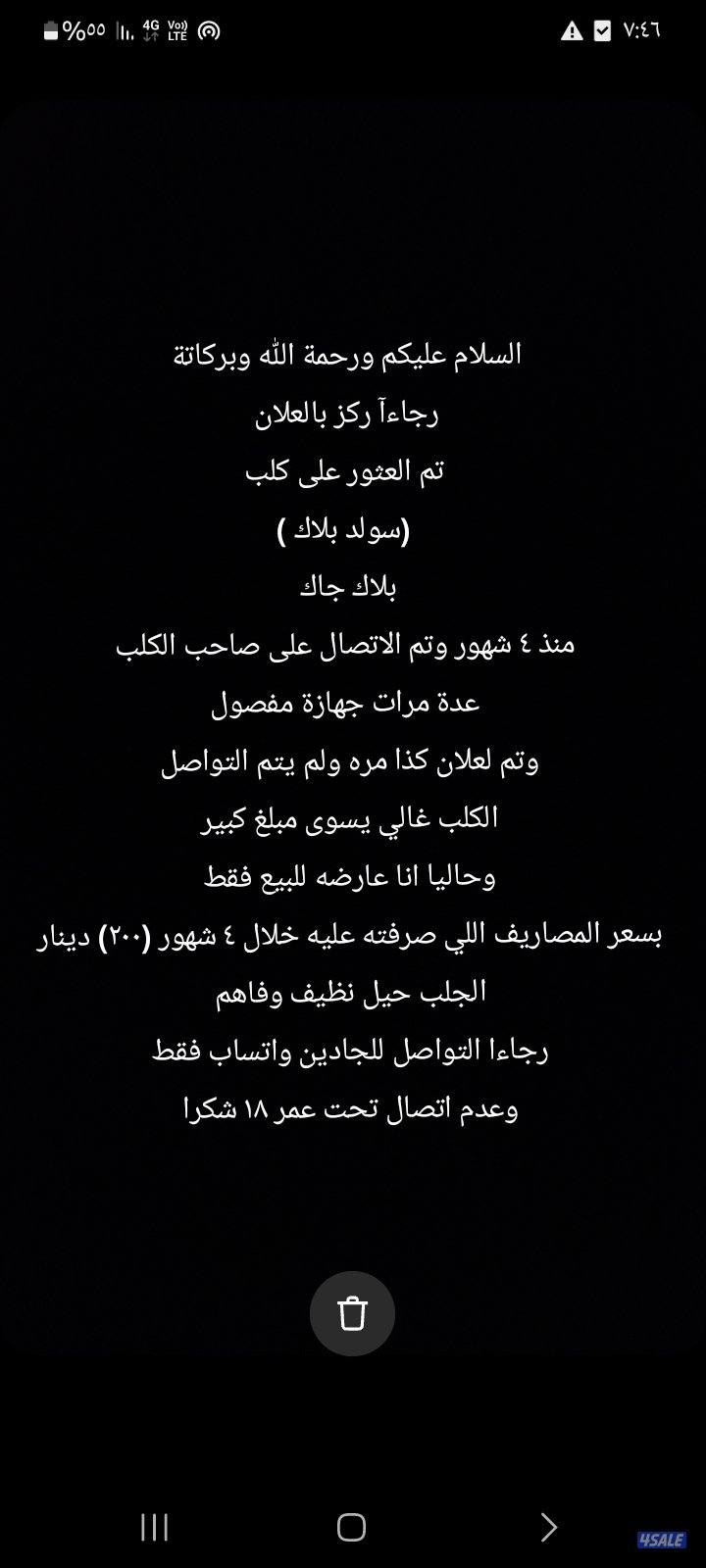Screen dimensions: 706x1568
Task: Tap the line reading بلاك جاك
Action: pyautogui.click(x=353, y=585)
